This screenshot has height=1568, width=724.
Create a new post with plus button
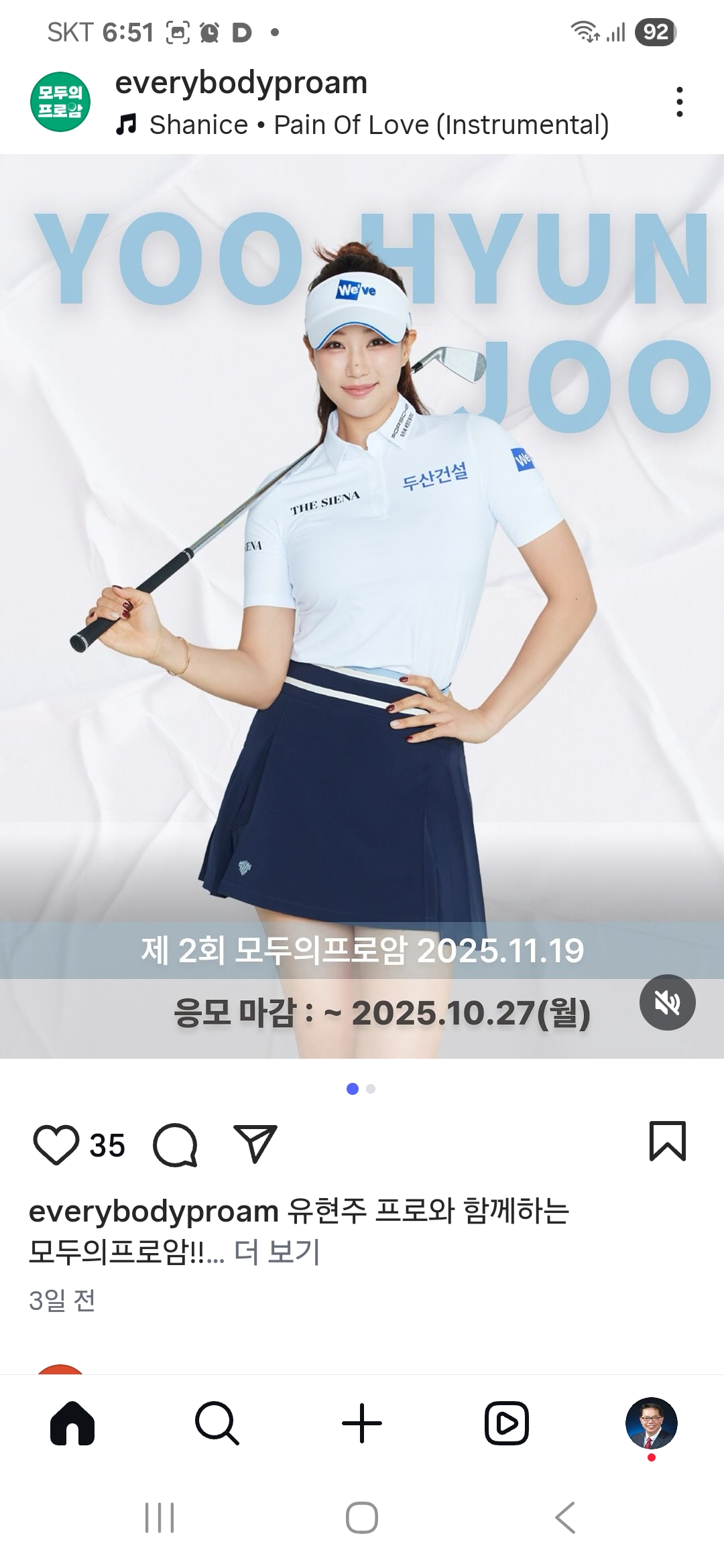362,1422
